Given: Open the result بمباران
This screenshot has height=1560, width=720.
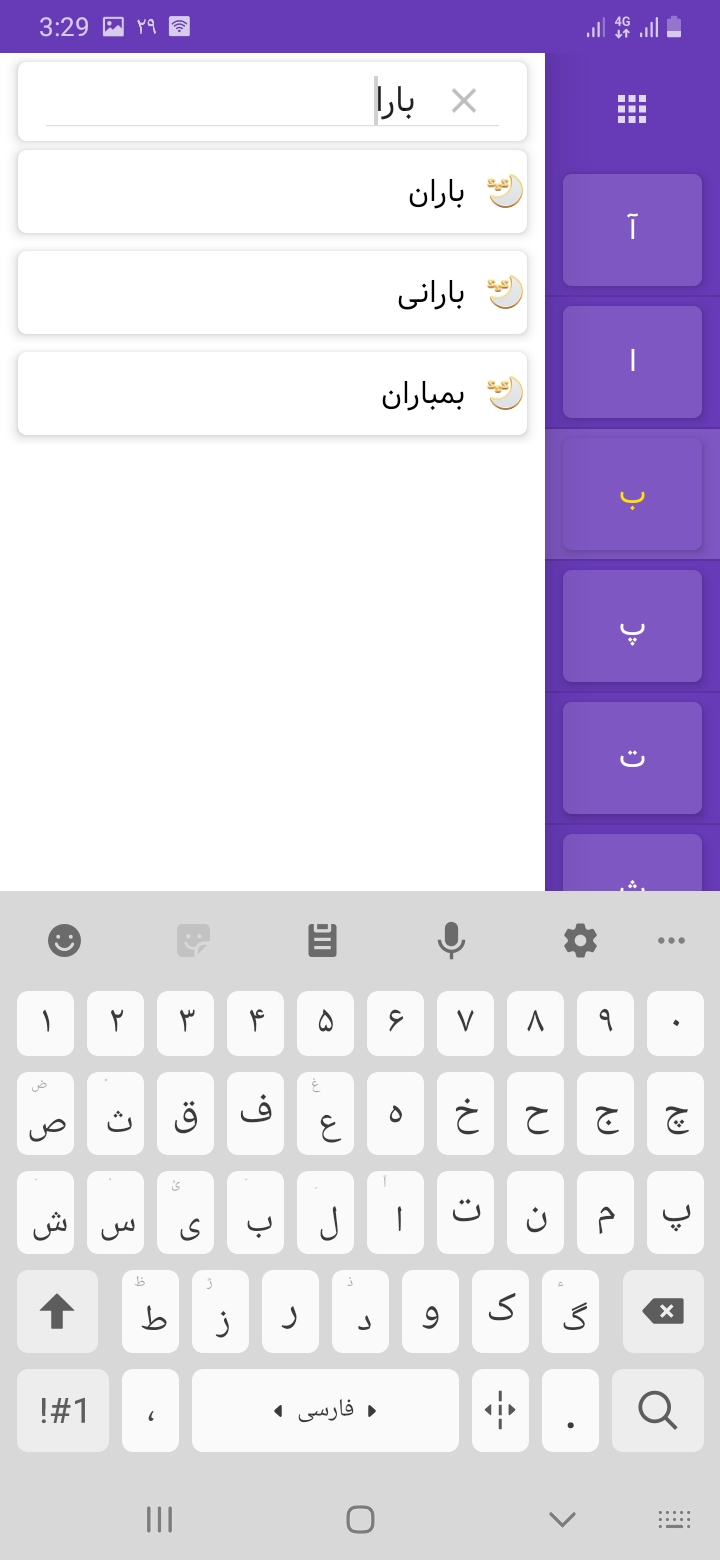Looking at the screenshot, I should pyautogui.click(x=272, y=394).
